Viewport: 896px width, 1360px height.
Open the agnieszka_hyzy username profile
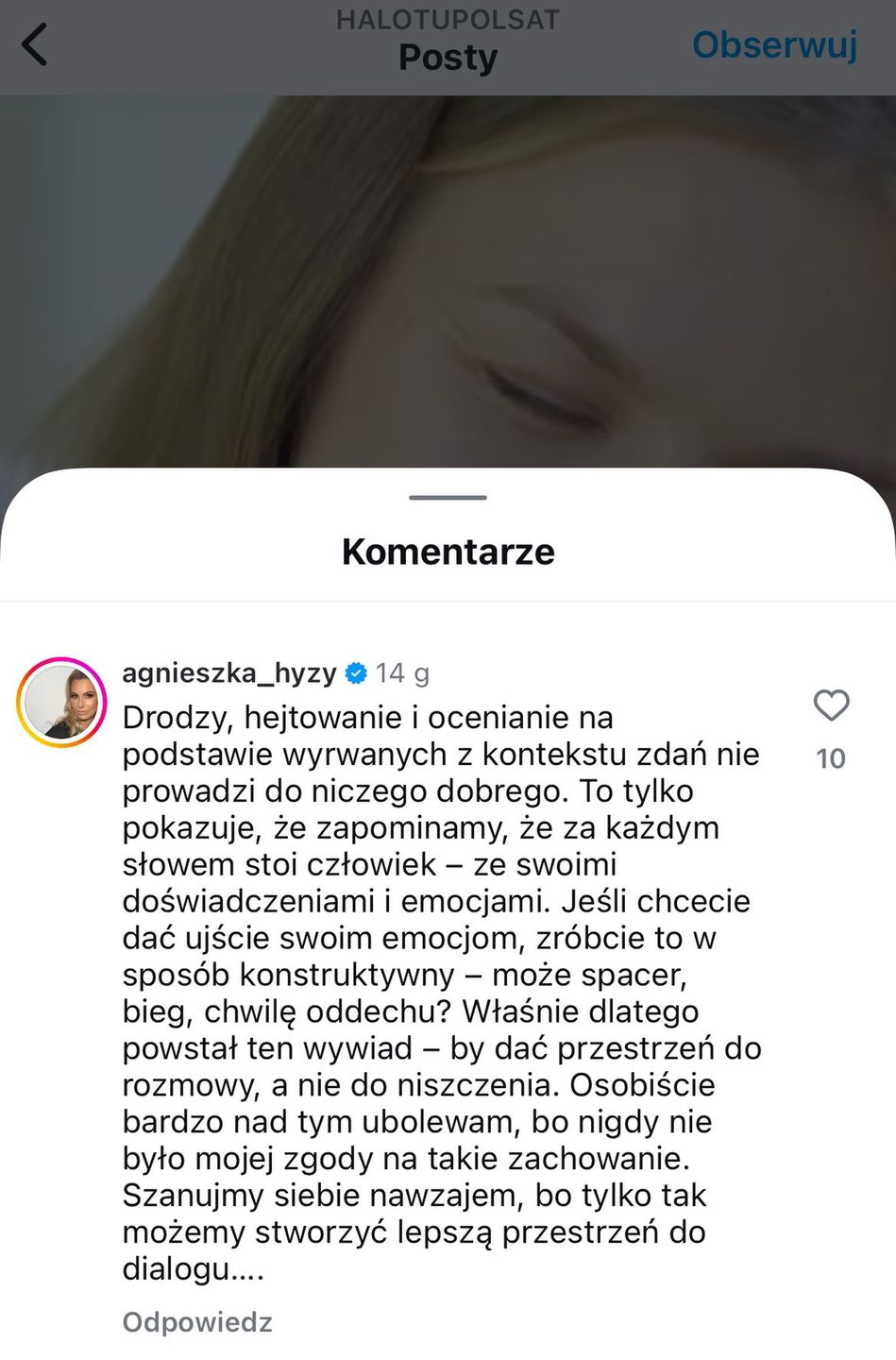pyautogui.click(x=229, y=672)
